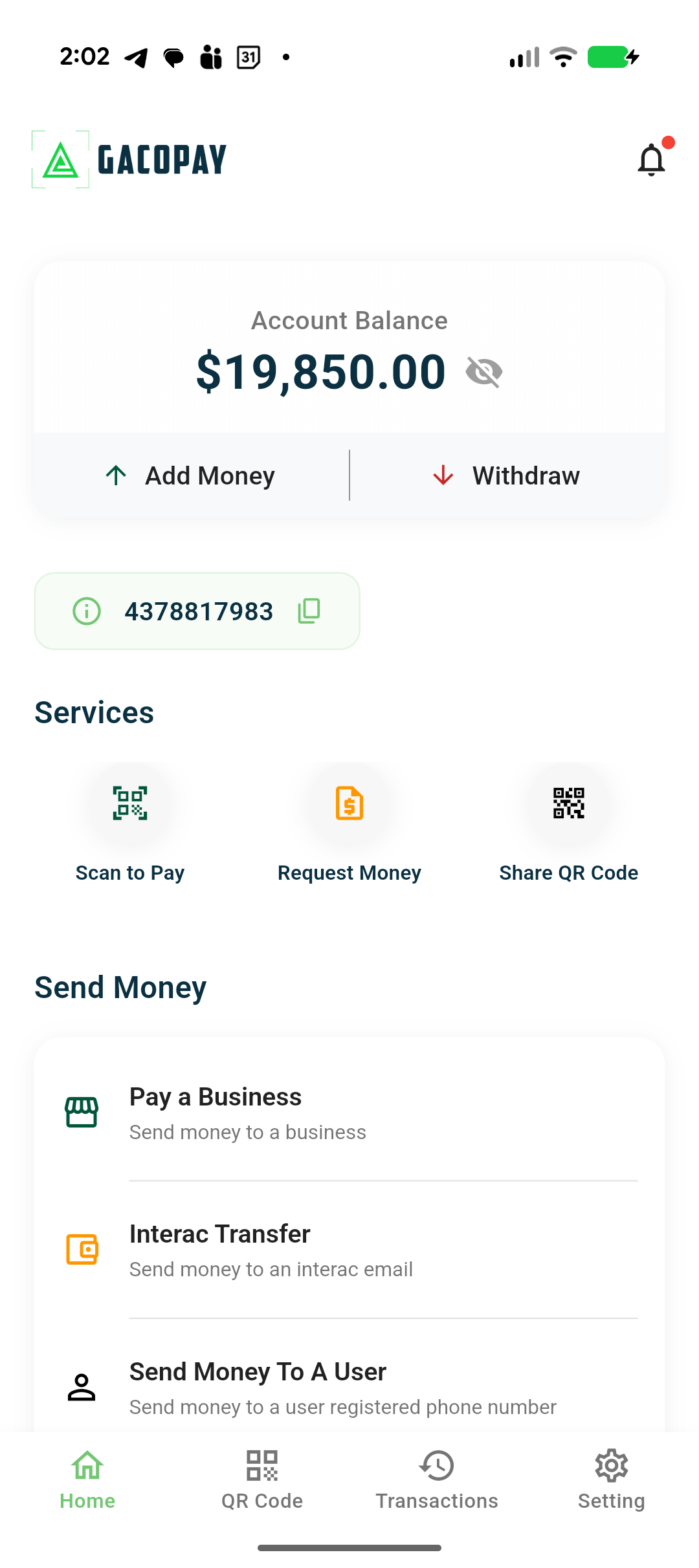Go to the Home tab
The height and width of the screenshot is (1568, 699).
click(x=87, y=1479)
